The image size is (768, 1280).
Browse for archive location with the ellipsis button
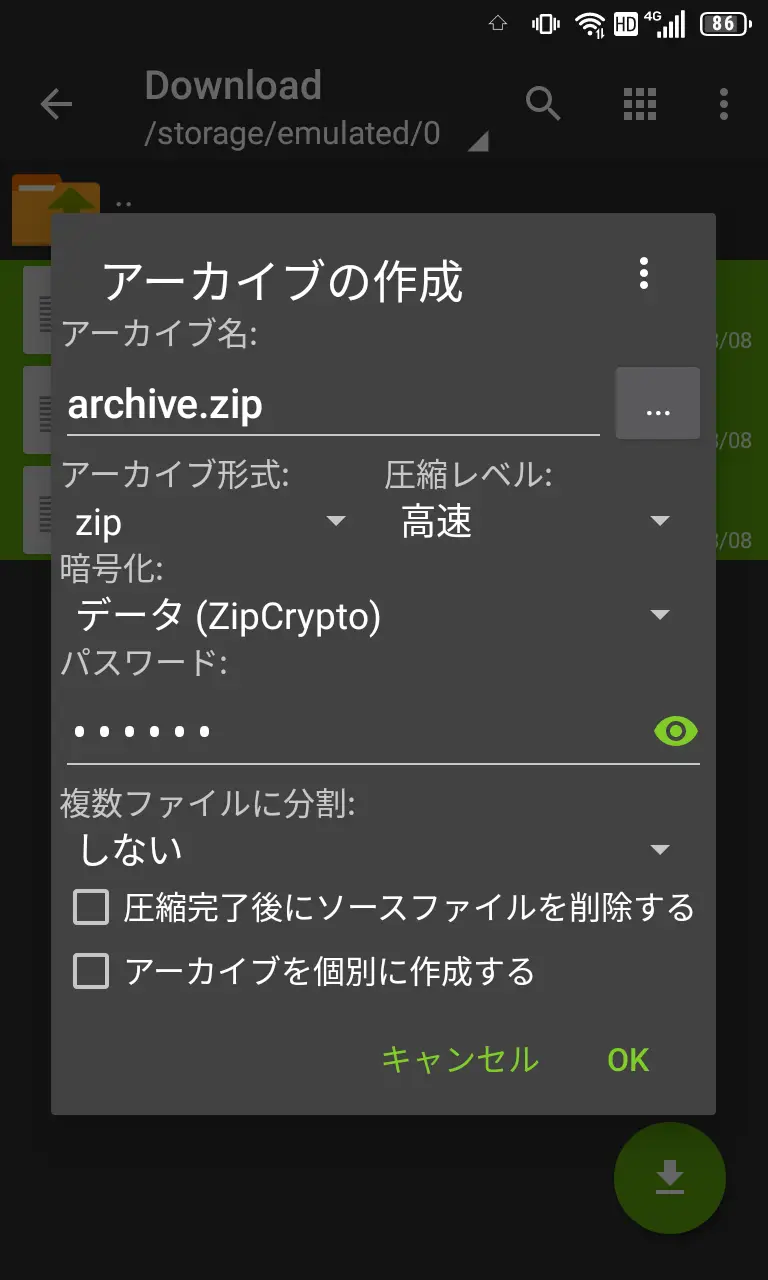657,404
